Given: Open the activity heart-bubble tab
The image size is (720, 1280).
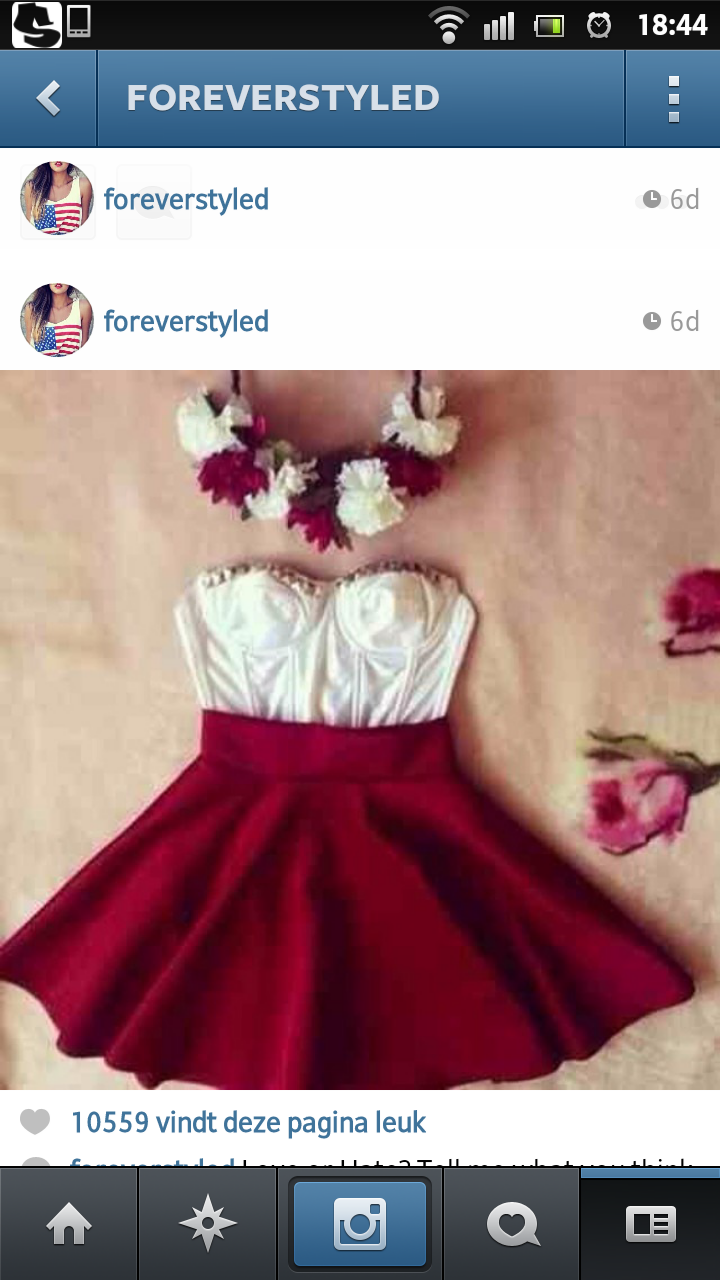Looking at the screenshot, I should coord(512,1223).
